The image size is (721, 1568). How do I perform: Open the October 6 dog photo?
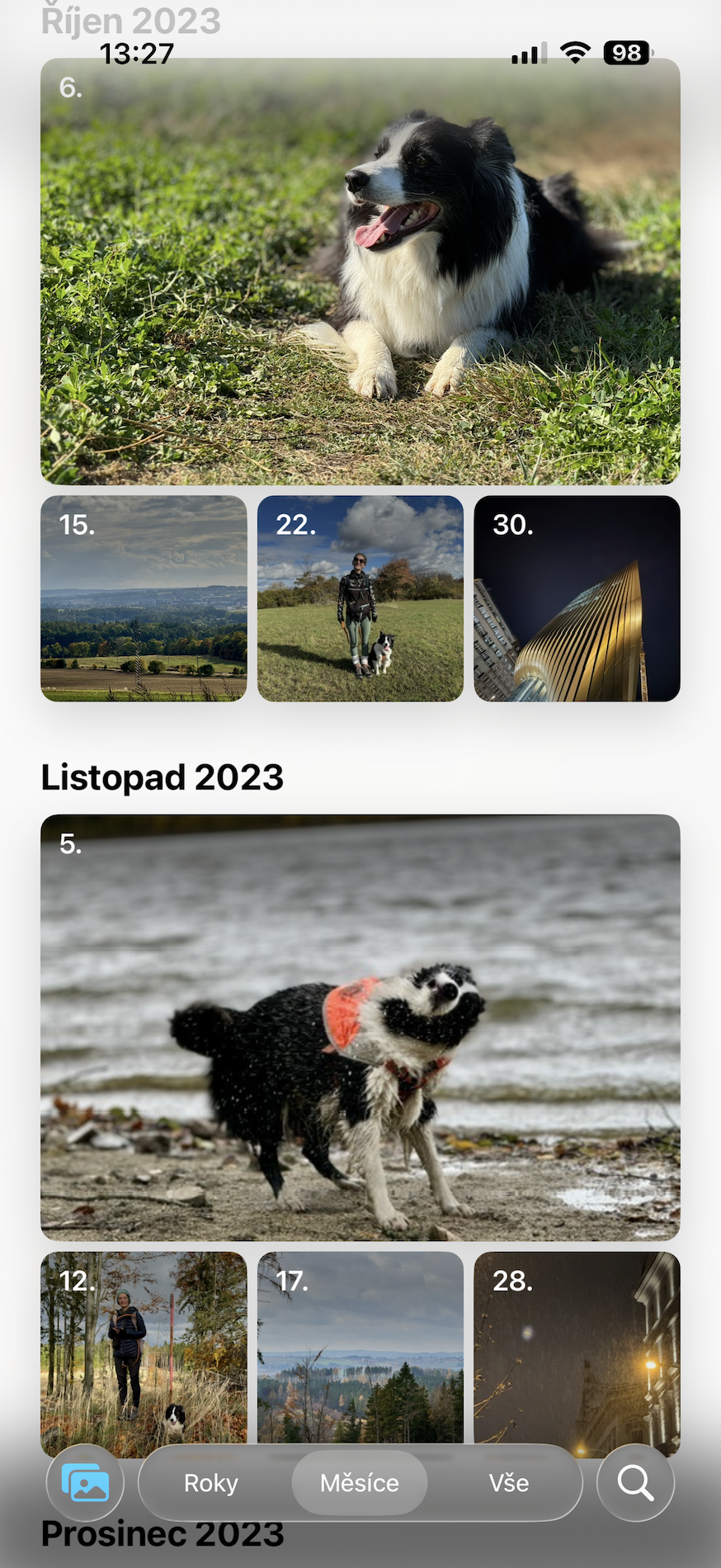tap(360, 272)
